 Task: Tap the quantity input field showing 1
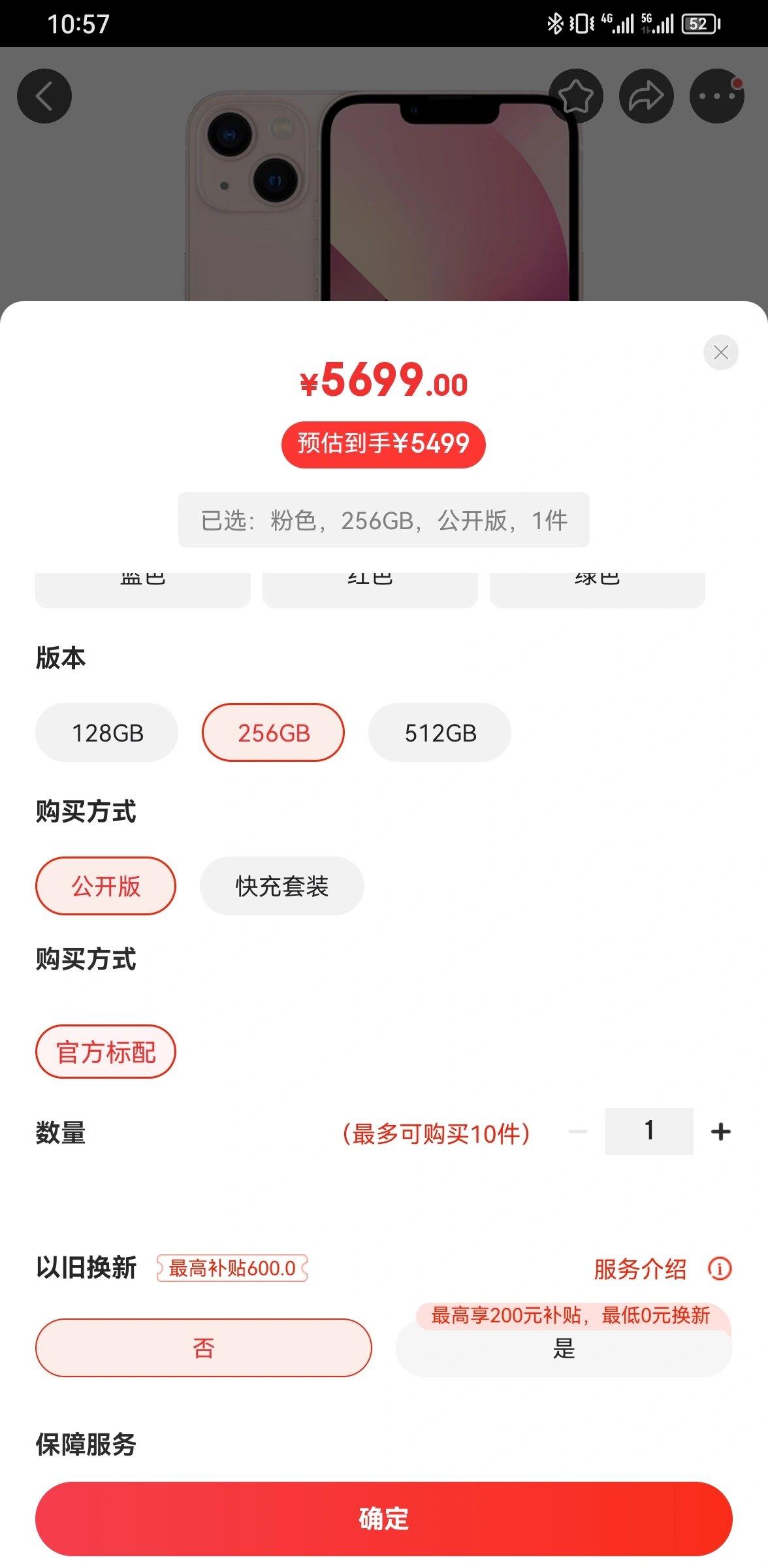point(648,1132)
